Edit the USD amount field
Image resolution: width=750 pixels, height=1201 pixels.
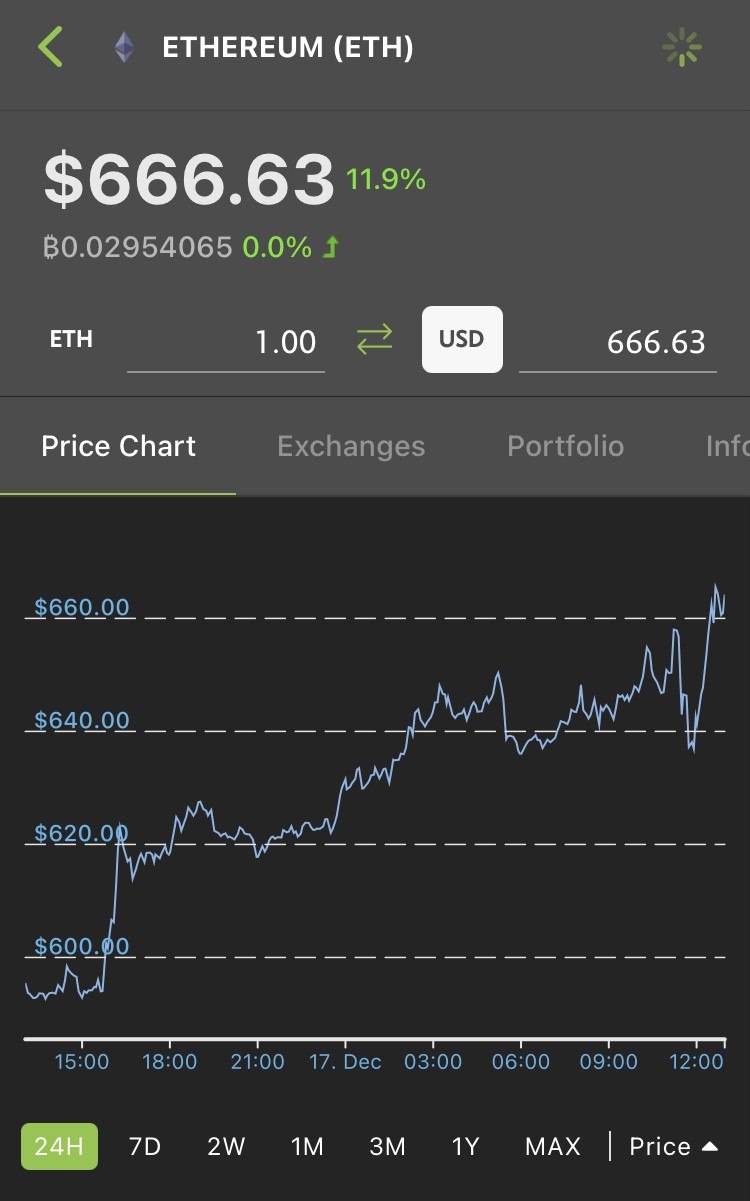[x=617, y=343]
